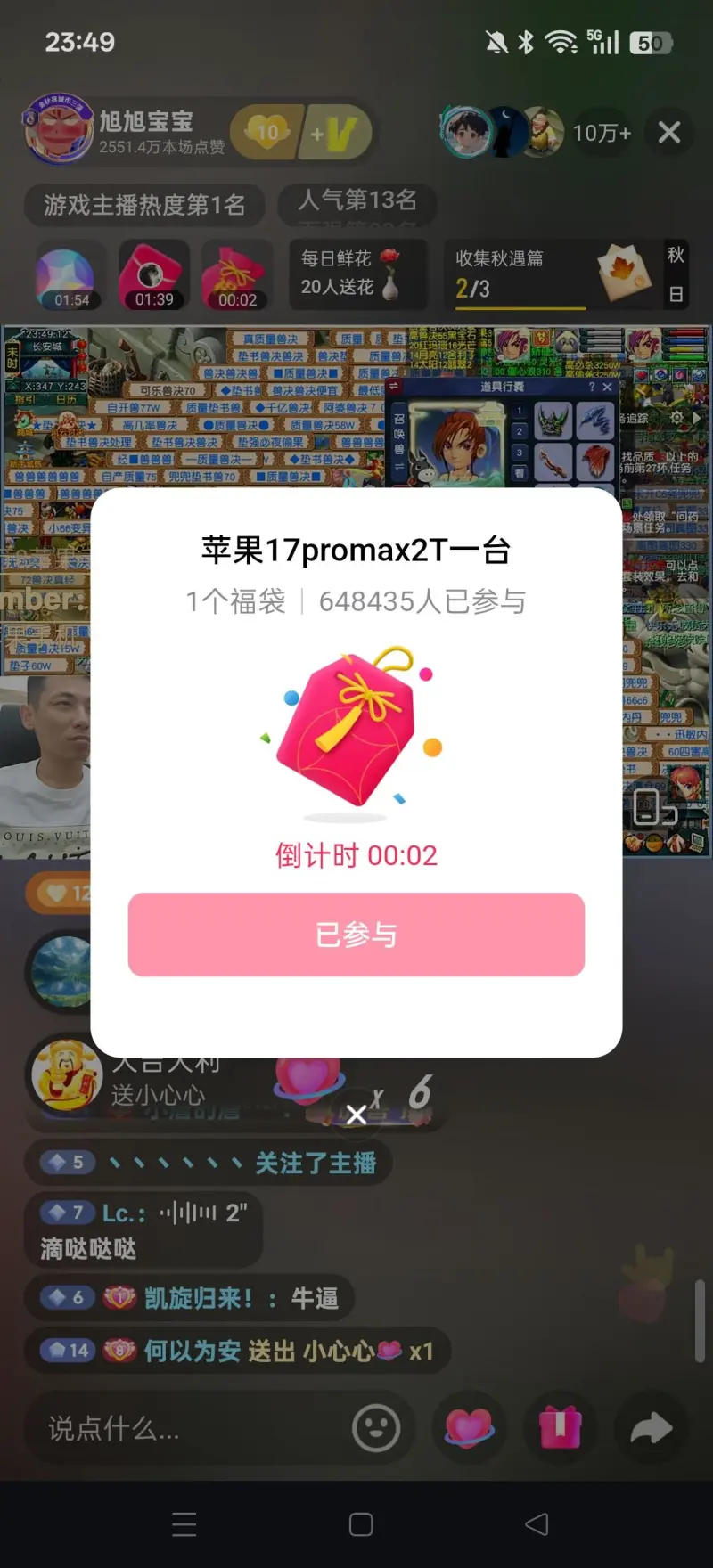Open 游戏主播热度第1名 ranking
713x1568 pixels.
[x=144, y=205]
